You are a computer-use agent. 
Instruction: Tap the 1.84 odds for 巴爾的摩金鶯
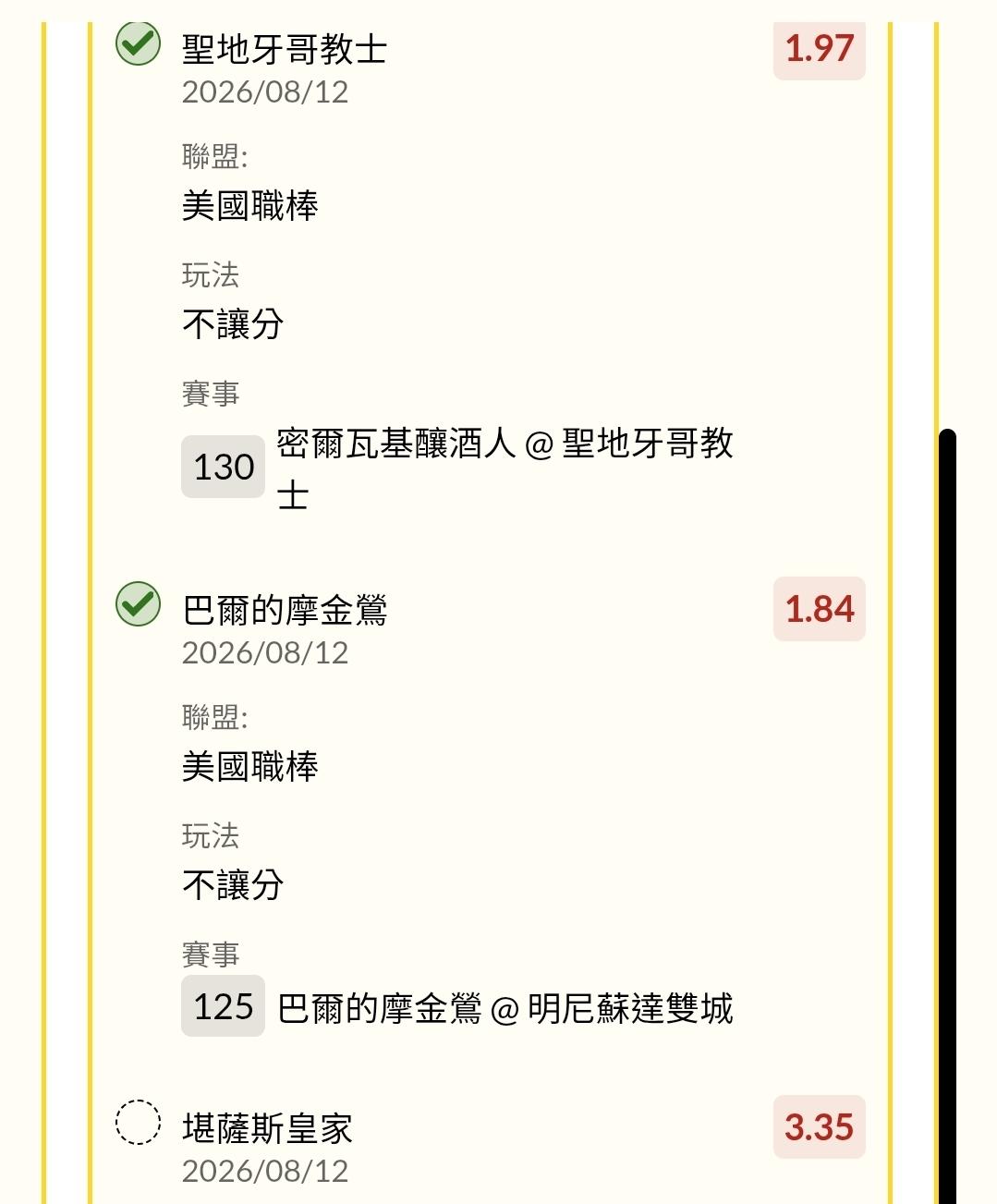819,609
